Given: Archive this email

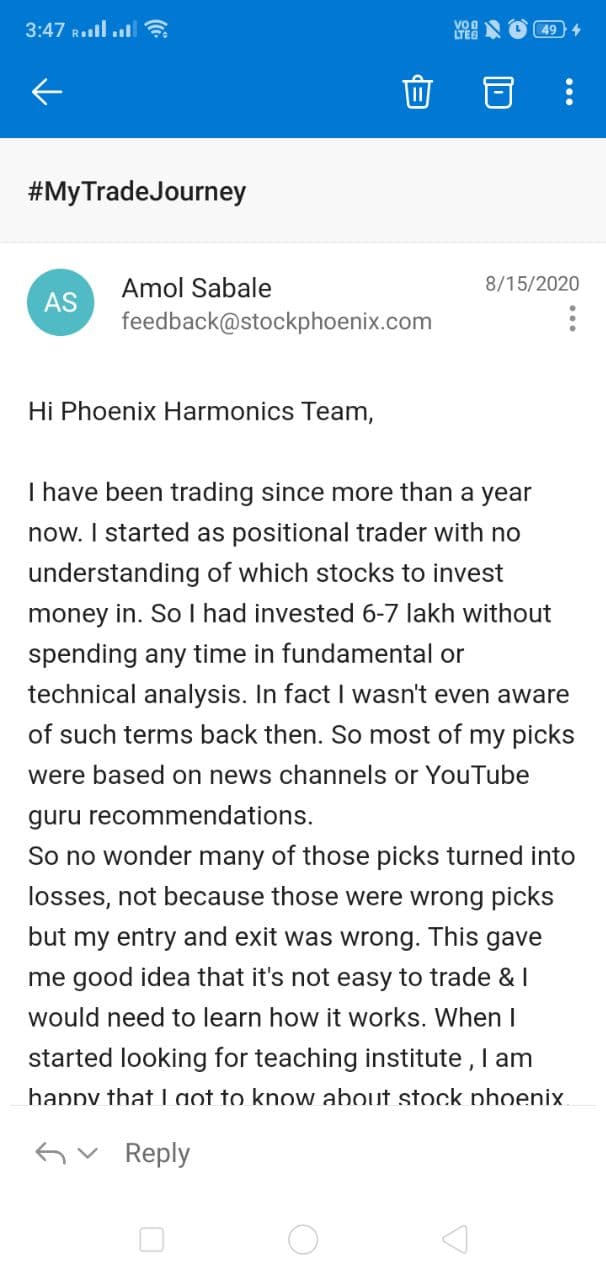Looking at the screenshot, I should click(498, 92).
